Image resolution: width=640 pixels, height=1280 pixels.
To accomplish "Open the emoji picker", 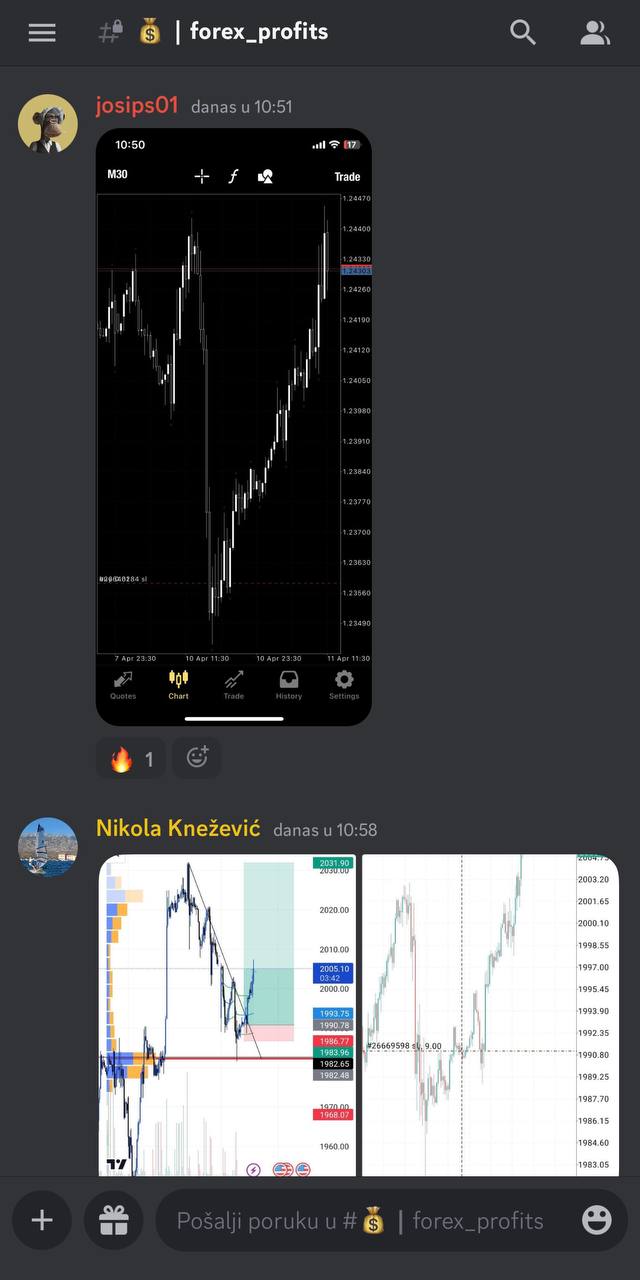I will coord(597,1220).
